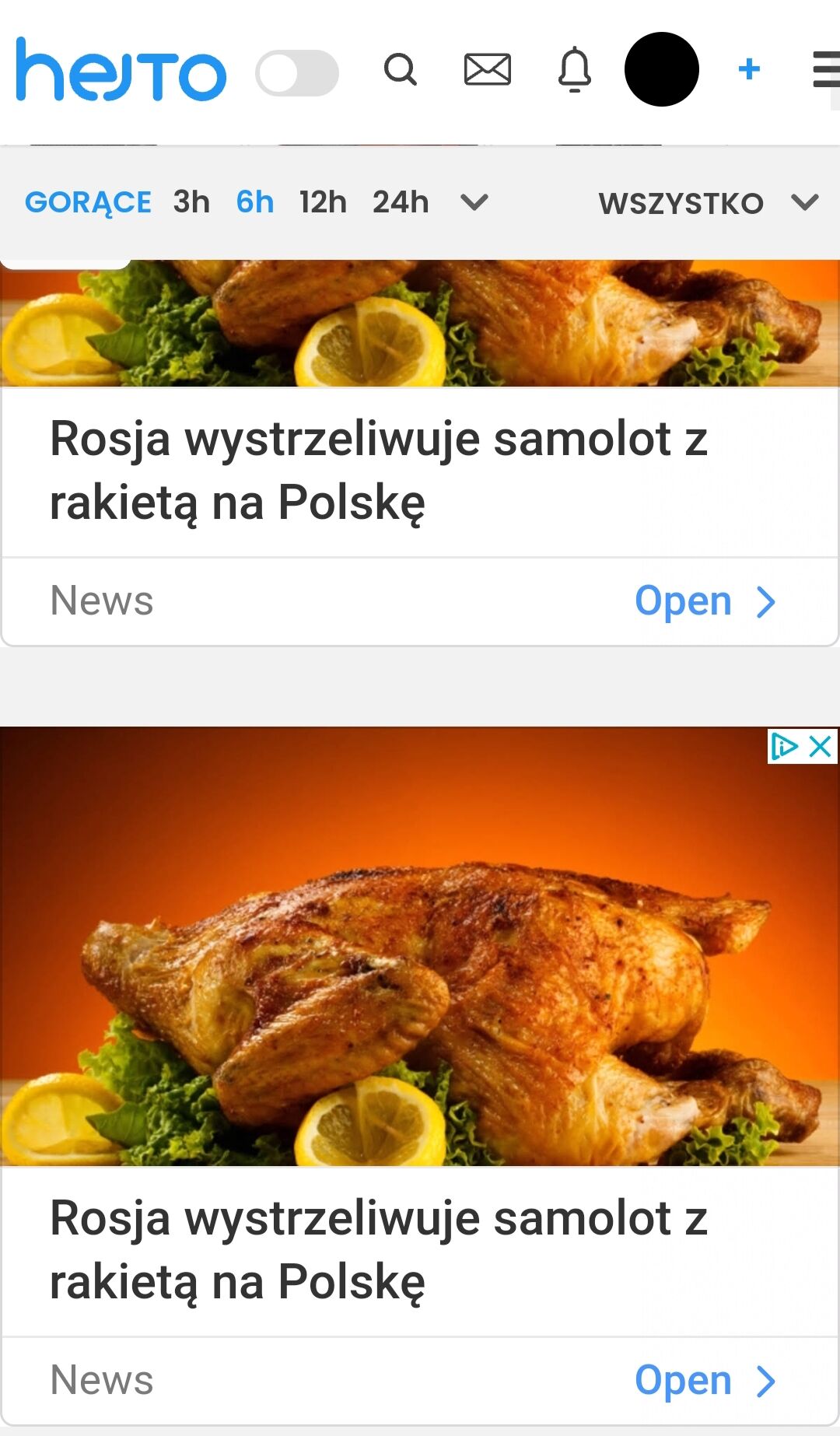Select the 6h time filter
The width and height of the screenshot is (840, 1436).
click(x=255, y=203)
